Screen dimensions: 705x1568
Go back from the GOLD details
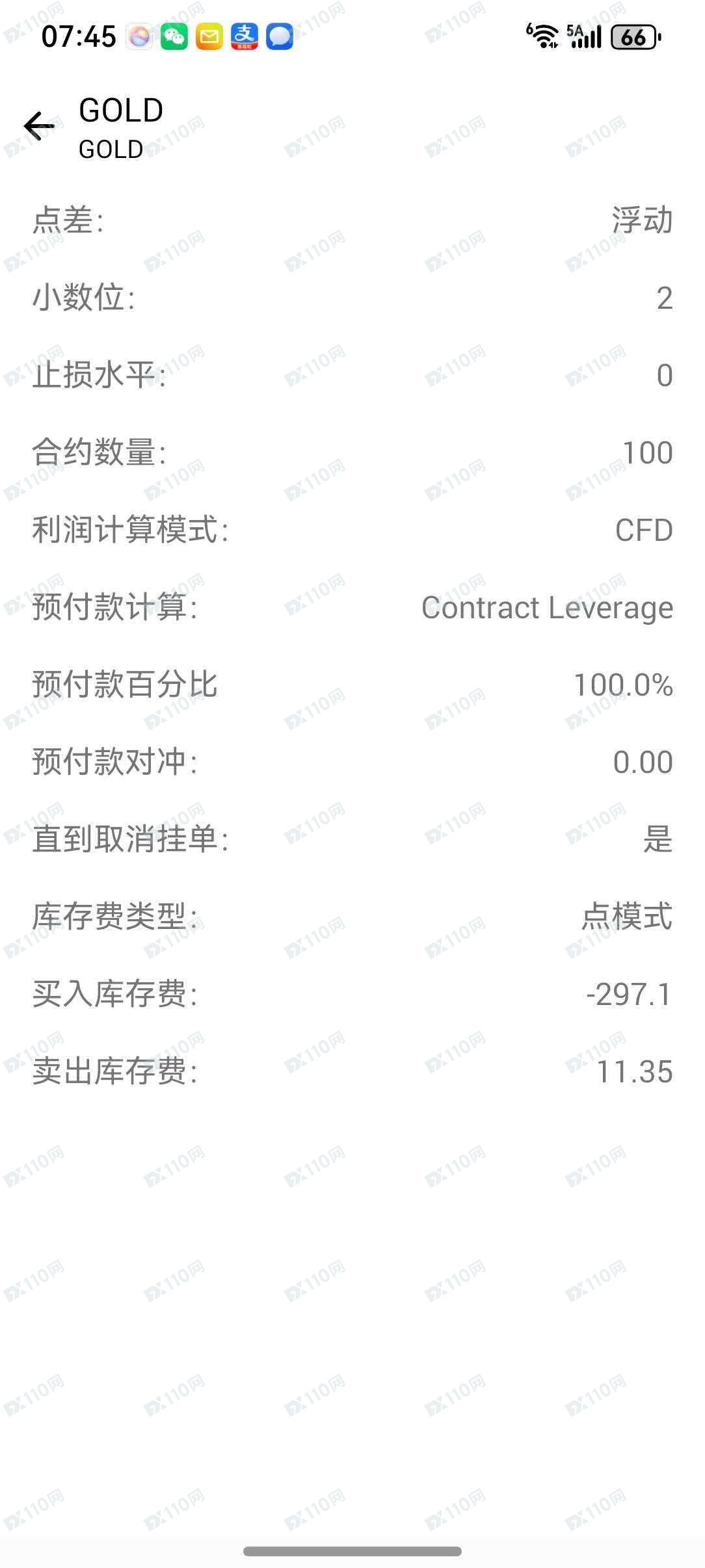[x=39, y=125]
